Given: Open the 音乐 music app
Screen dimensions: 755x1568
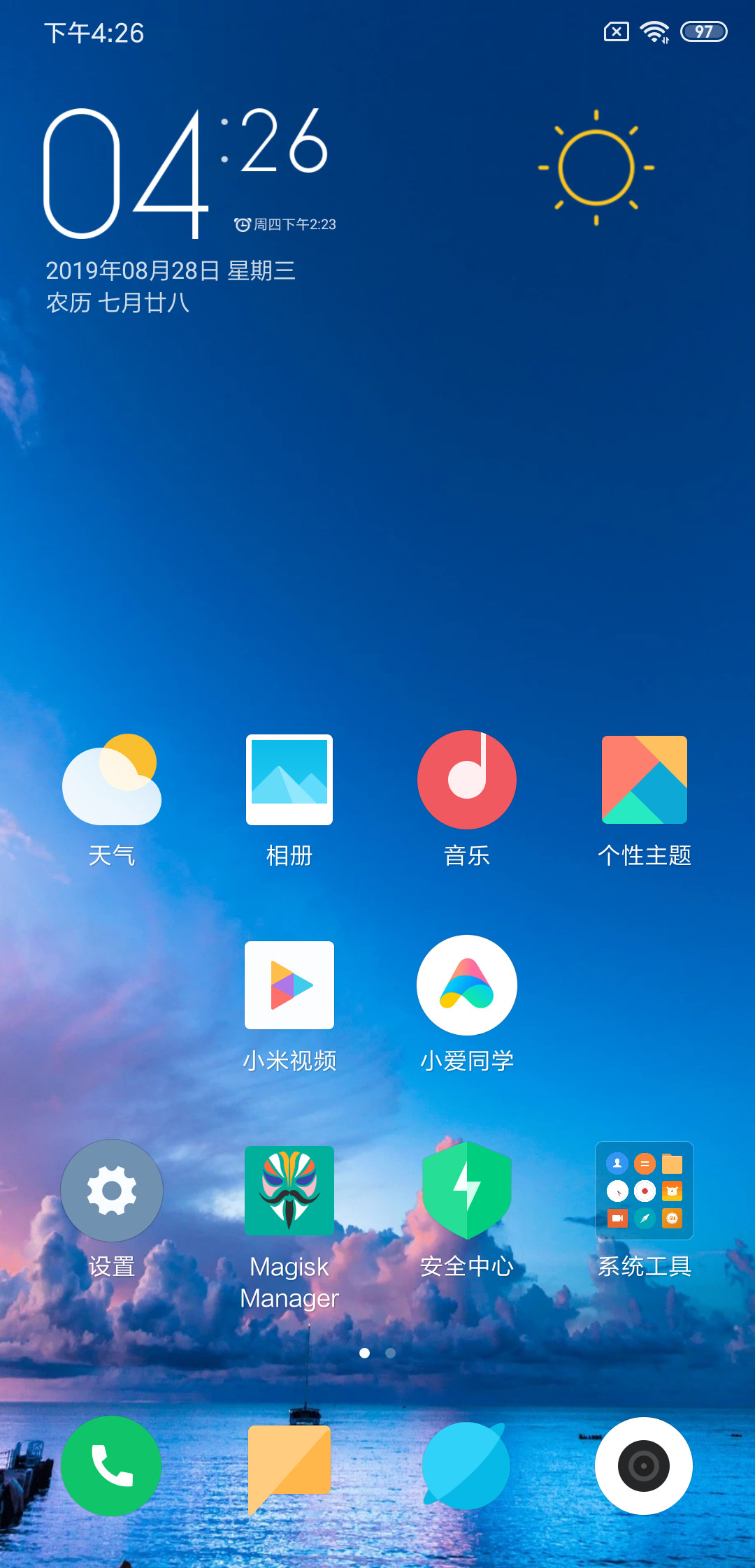Looking at the screenshot, I should tap(467, 780).
